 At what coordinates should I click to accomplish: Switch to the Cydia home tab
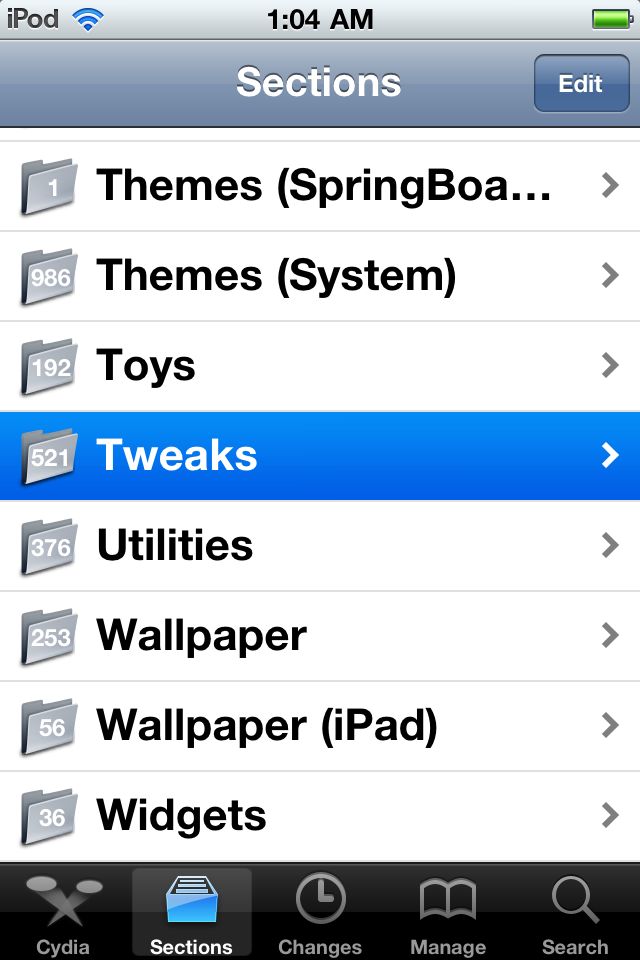(x=63, y=914)
